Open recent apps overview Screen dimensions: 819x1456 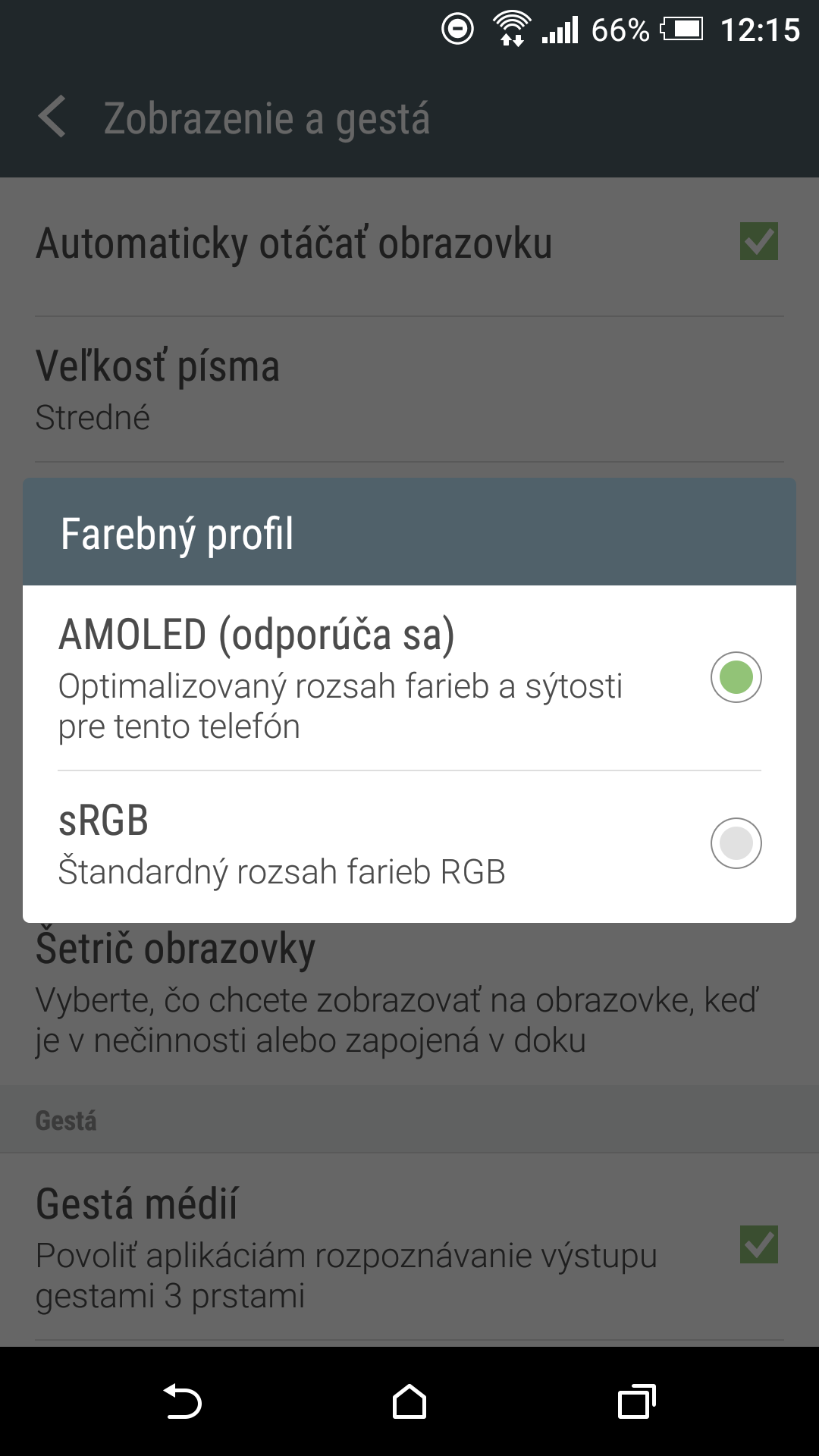point(636,1401)
